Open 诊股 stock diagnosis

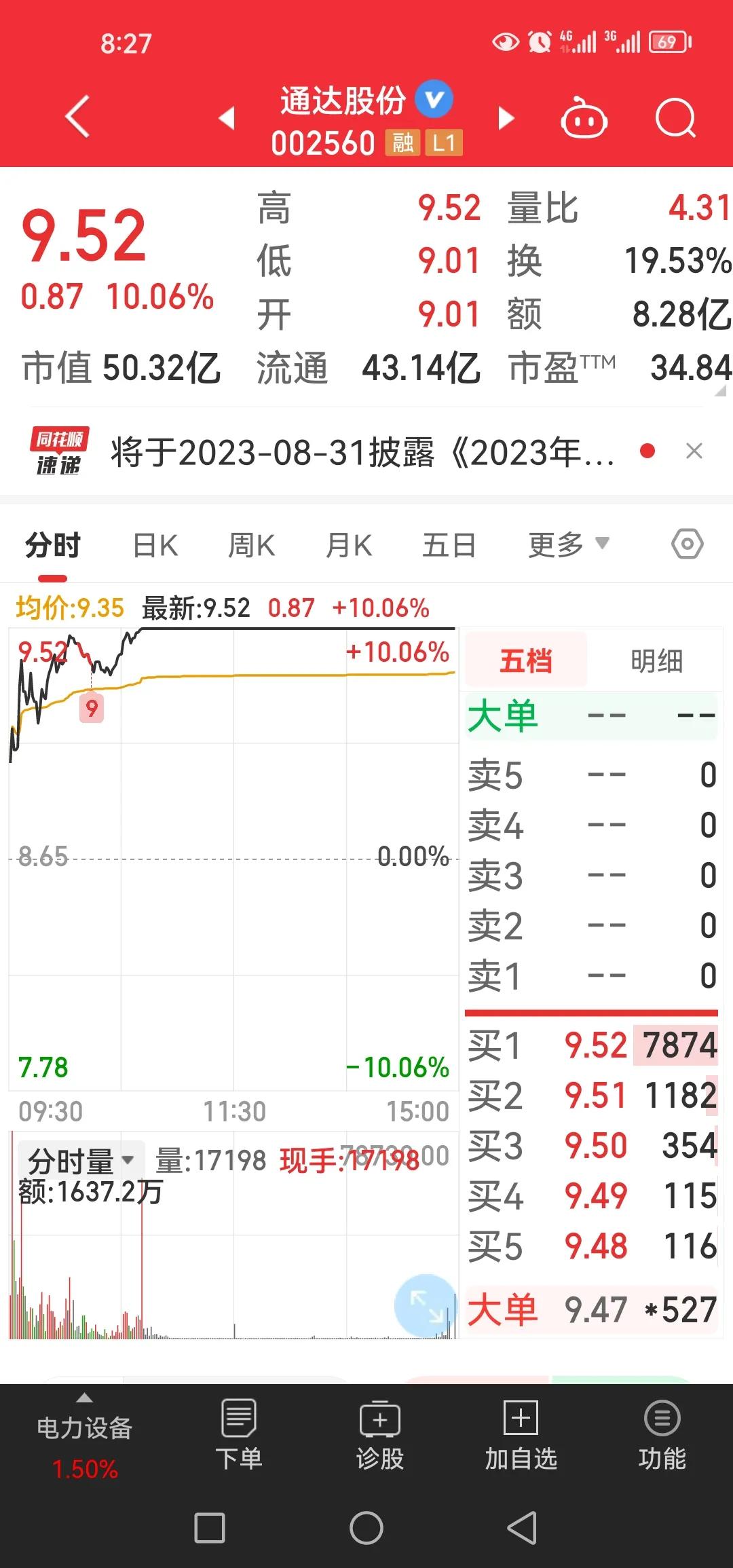(x=379, y=1439)
